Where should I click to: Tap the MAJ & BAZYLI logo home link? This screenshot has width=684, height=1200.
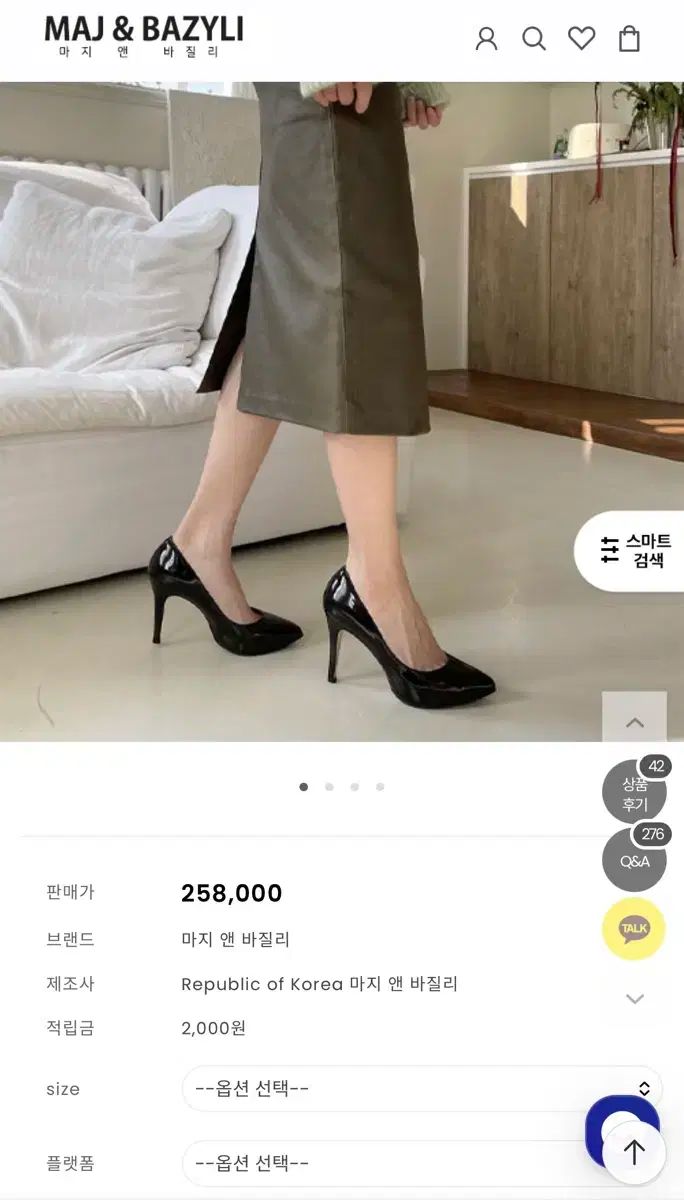(144, 37)
